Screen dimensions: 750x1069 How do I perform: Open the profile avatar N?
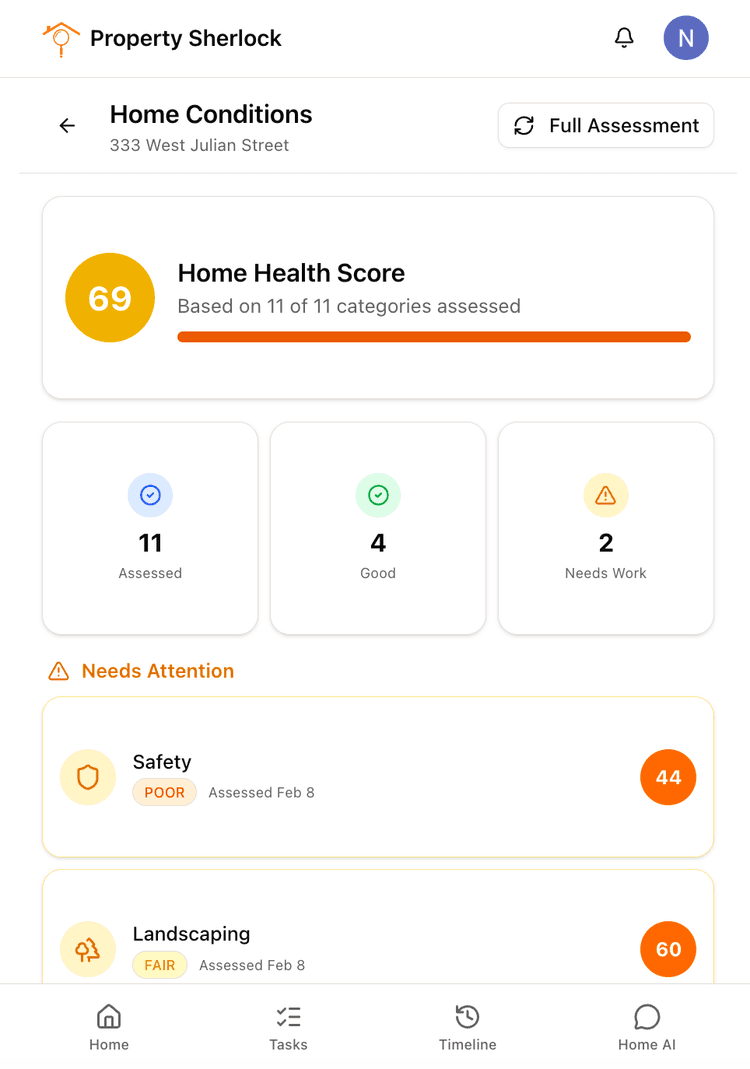(686, 38)
